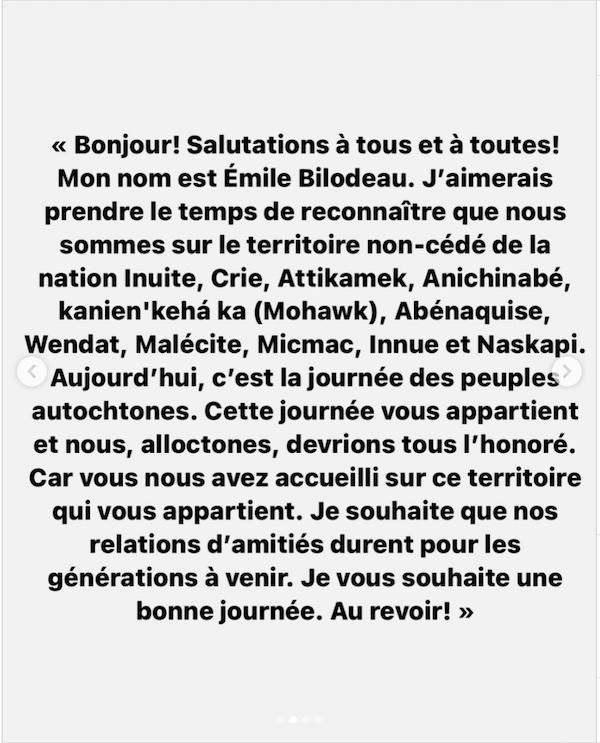Go to the previous carousel slide
Viewport: 600px width, 743px height.
[x=32, y=372]
